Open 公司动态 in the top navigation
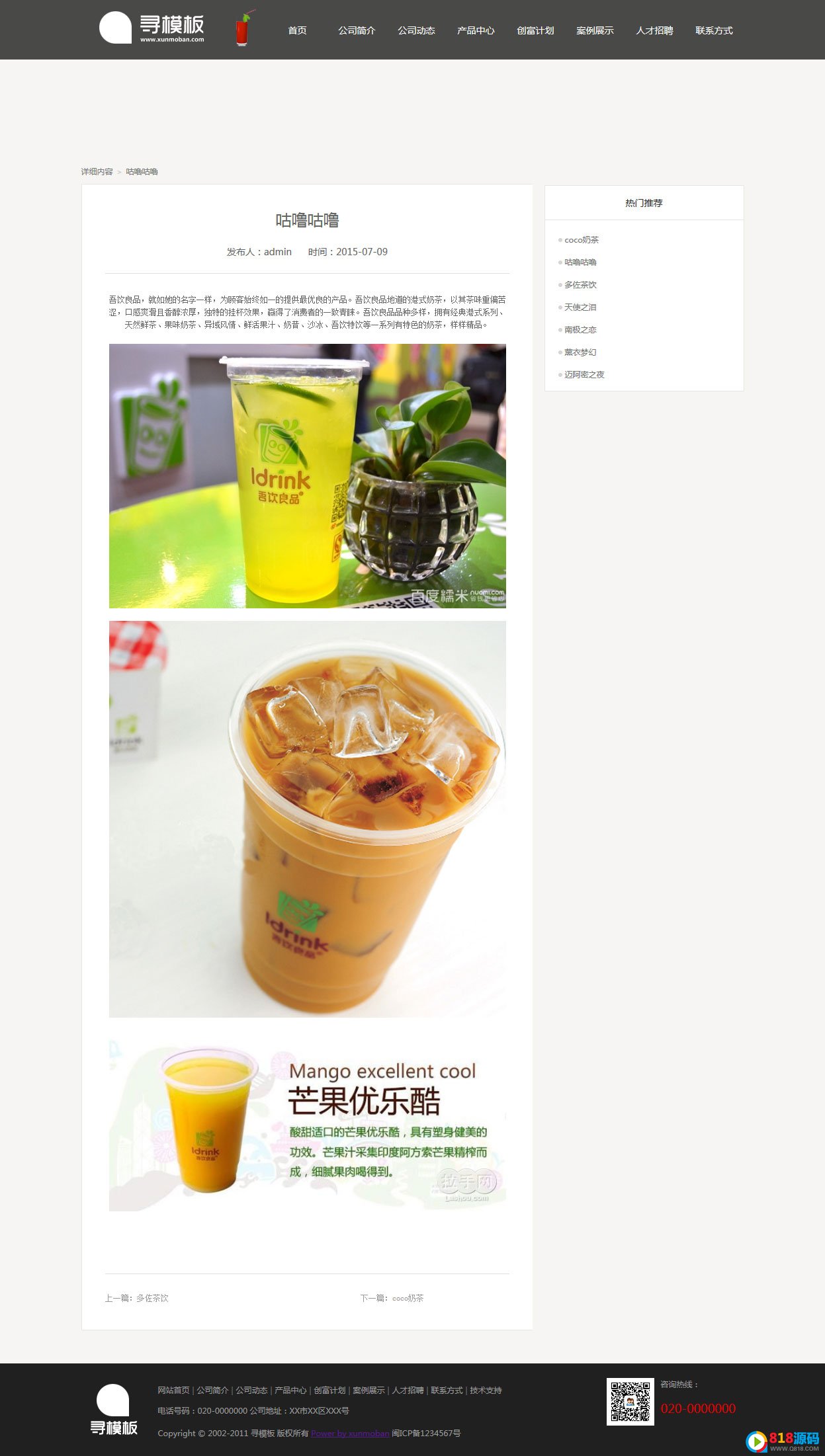The width and height of the screenshot is (825, 1456). coord(416,30)
